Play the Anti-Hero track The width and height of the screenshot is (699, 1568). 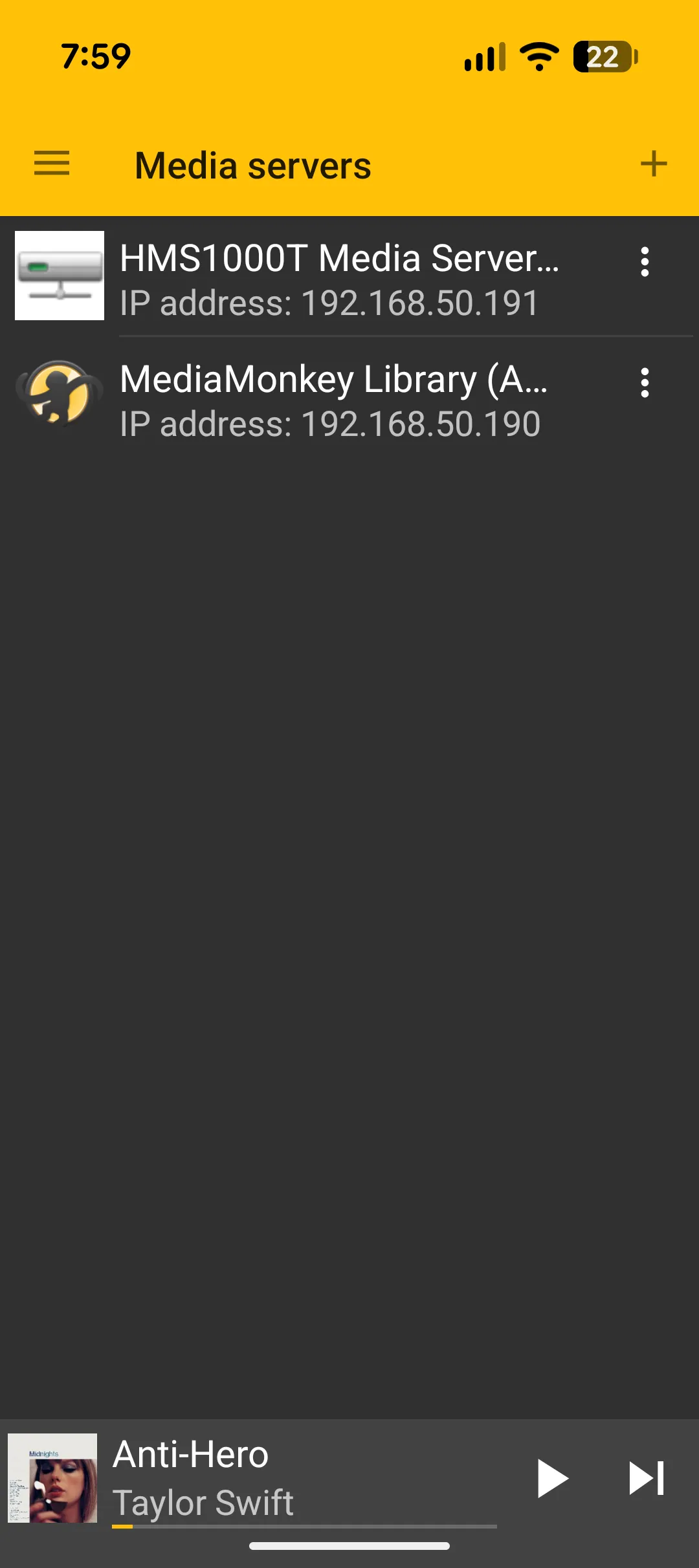pos(552,1478)
